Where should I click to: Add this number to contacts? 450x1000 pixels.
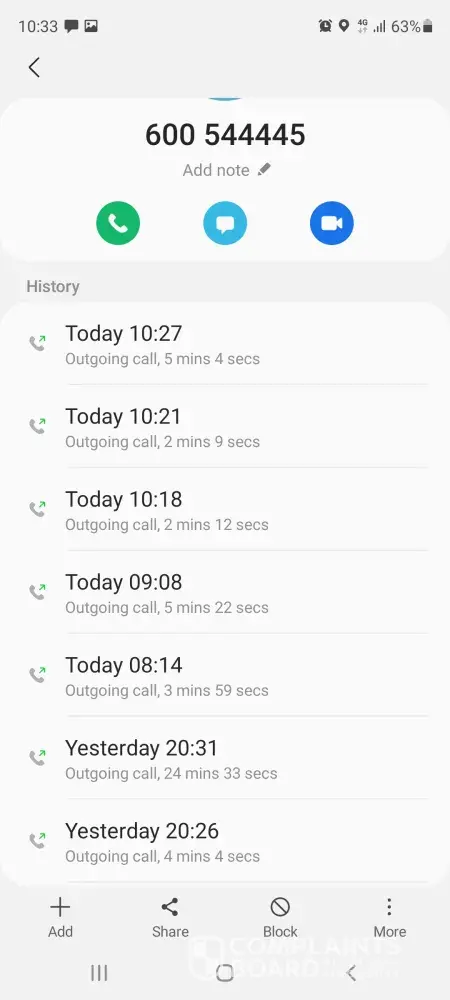60,918
